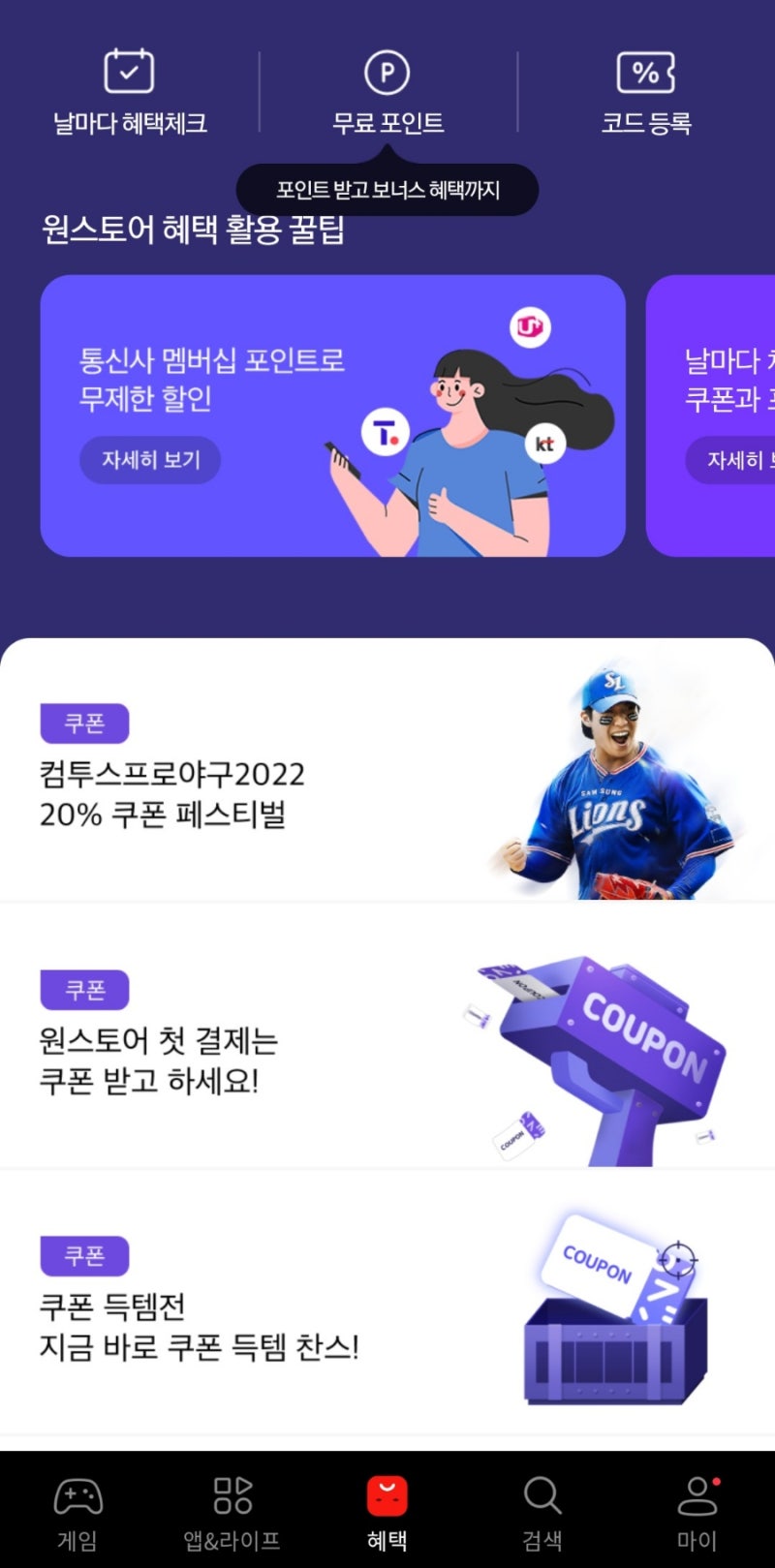
Task: Open 코드 등록 via the percent coupon icon
Action: 647,69
